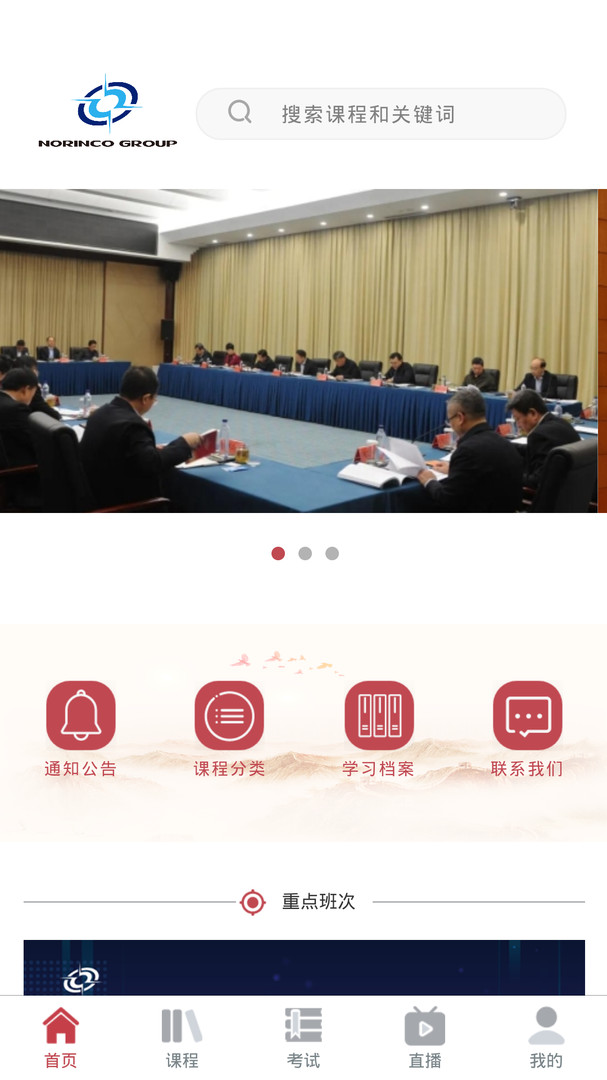Select the second banner page dot

[305, 553]
